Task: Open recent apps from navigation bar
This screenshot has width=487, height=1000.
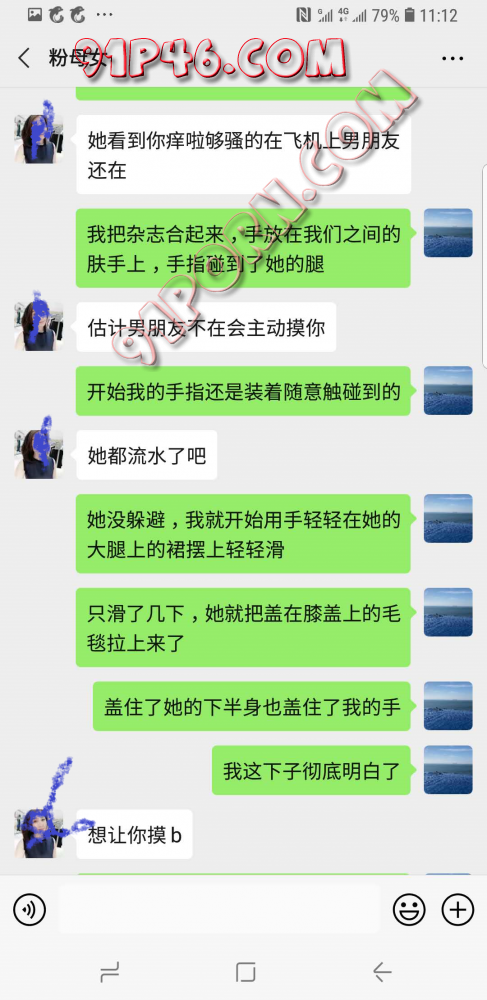Action: [x=110, y=972]
